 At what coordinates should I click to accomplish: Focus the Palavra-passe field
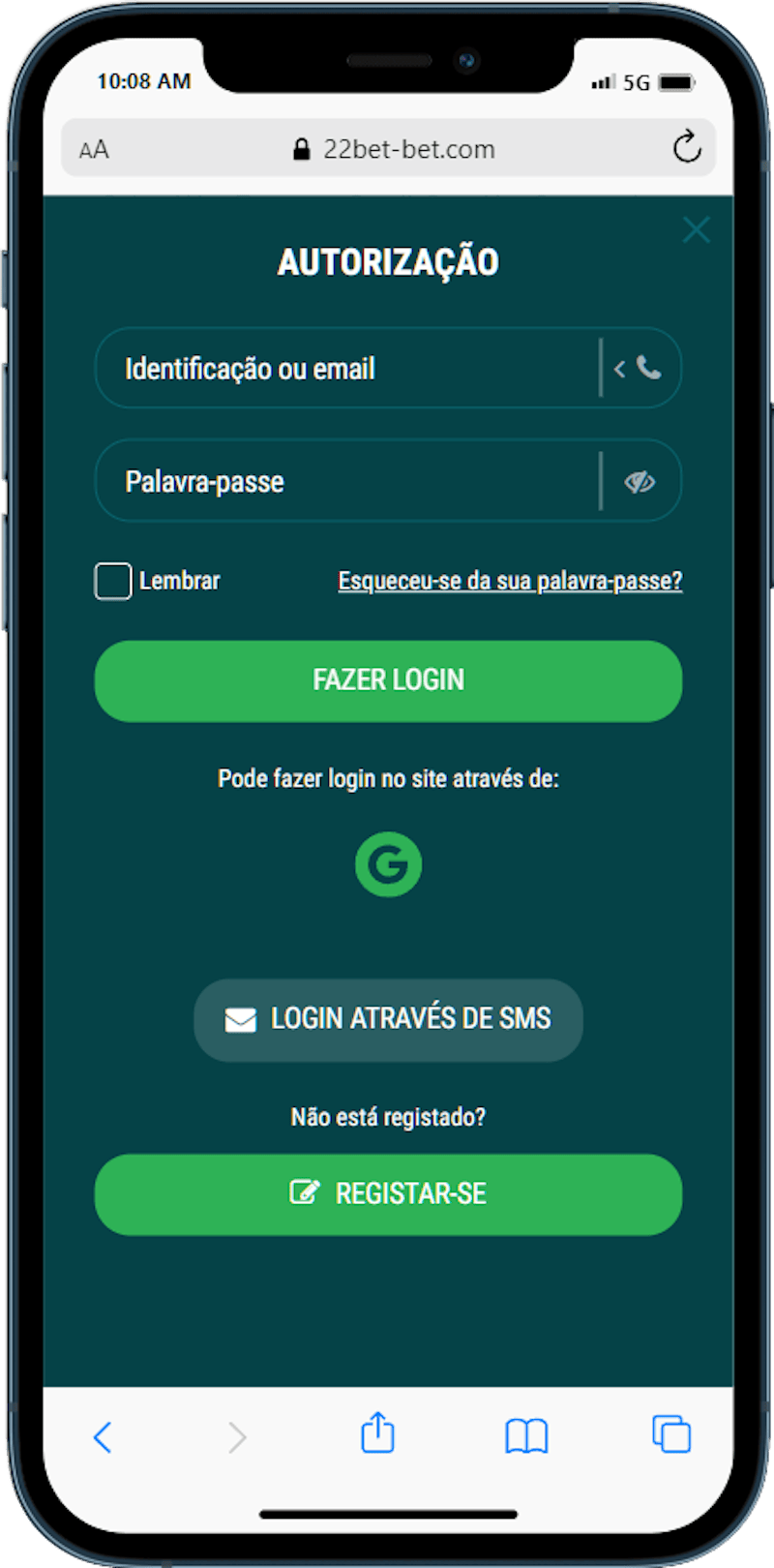(348, 481)
